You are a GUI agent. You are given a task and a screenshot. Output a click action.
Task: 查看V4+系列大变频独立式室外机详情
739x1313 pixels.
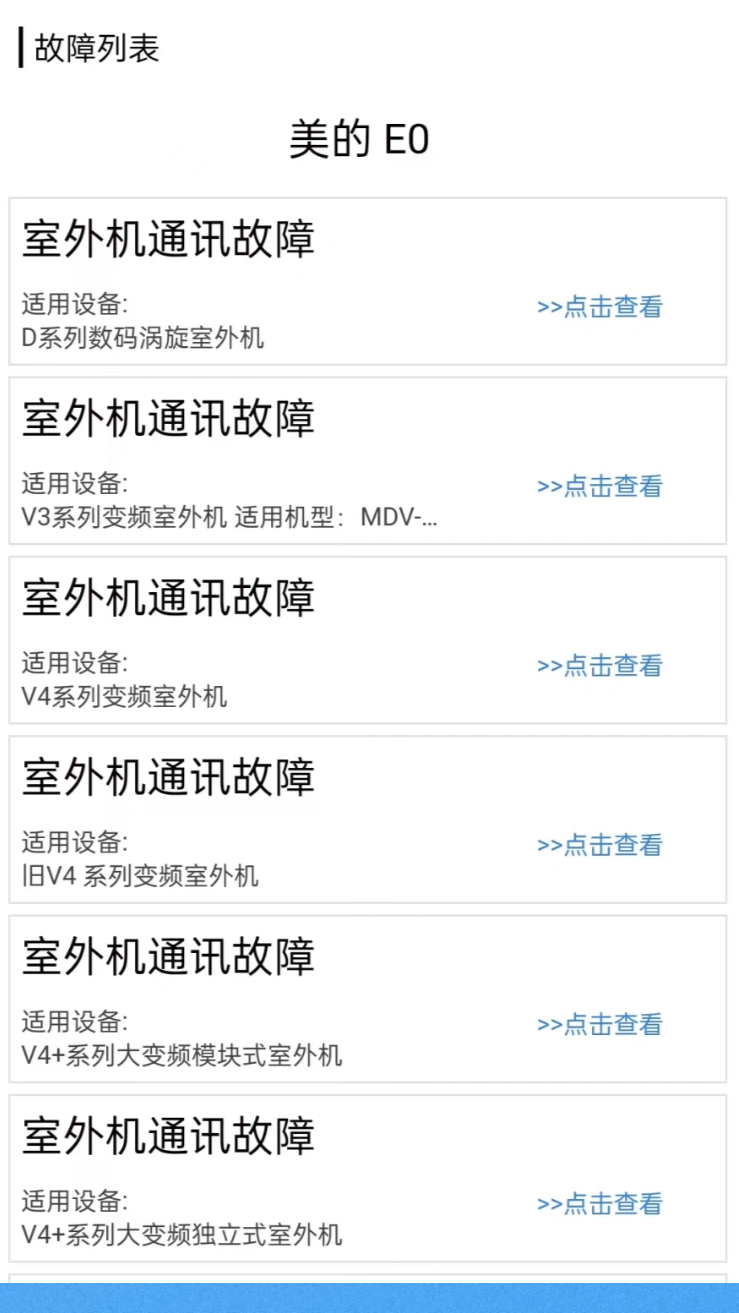[600, 1204]
